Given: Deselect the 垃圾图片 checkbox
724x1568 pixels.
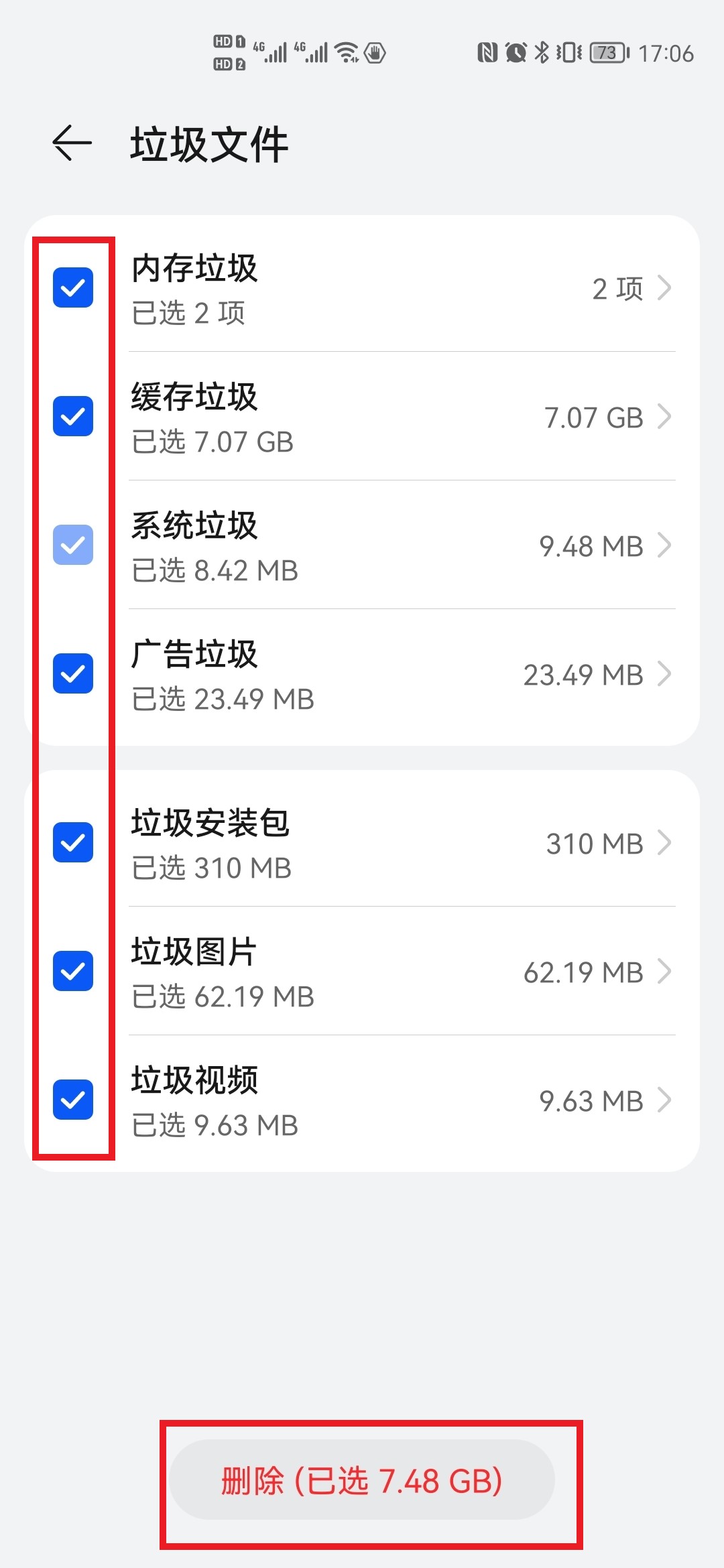Looking at the screenshot, I should coord(73,971).
